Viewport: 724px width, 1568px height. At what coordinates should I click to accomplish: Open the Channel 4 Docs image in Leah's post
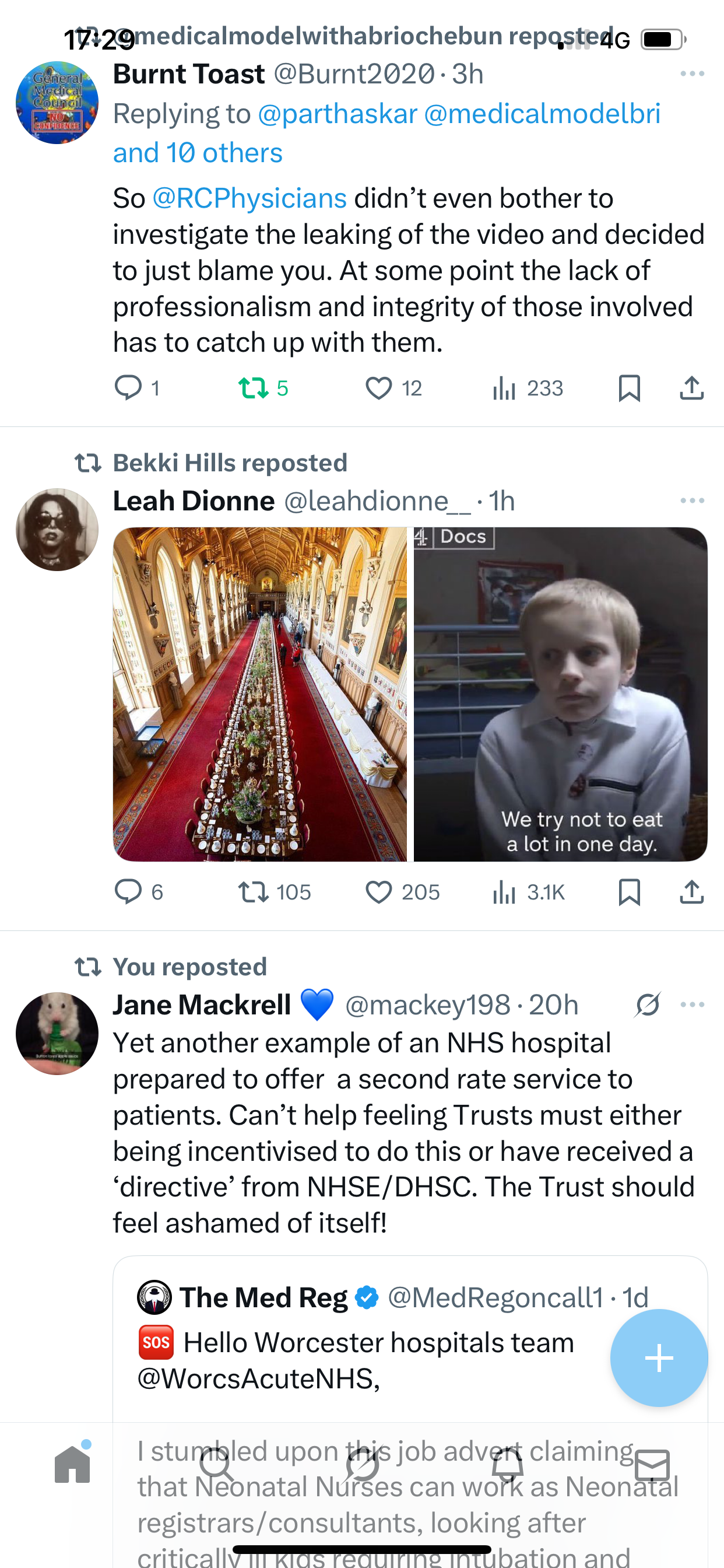click(x=560, y=694)
